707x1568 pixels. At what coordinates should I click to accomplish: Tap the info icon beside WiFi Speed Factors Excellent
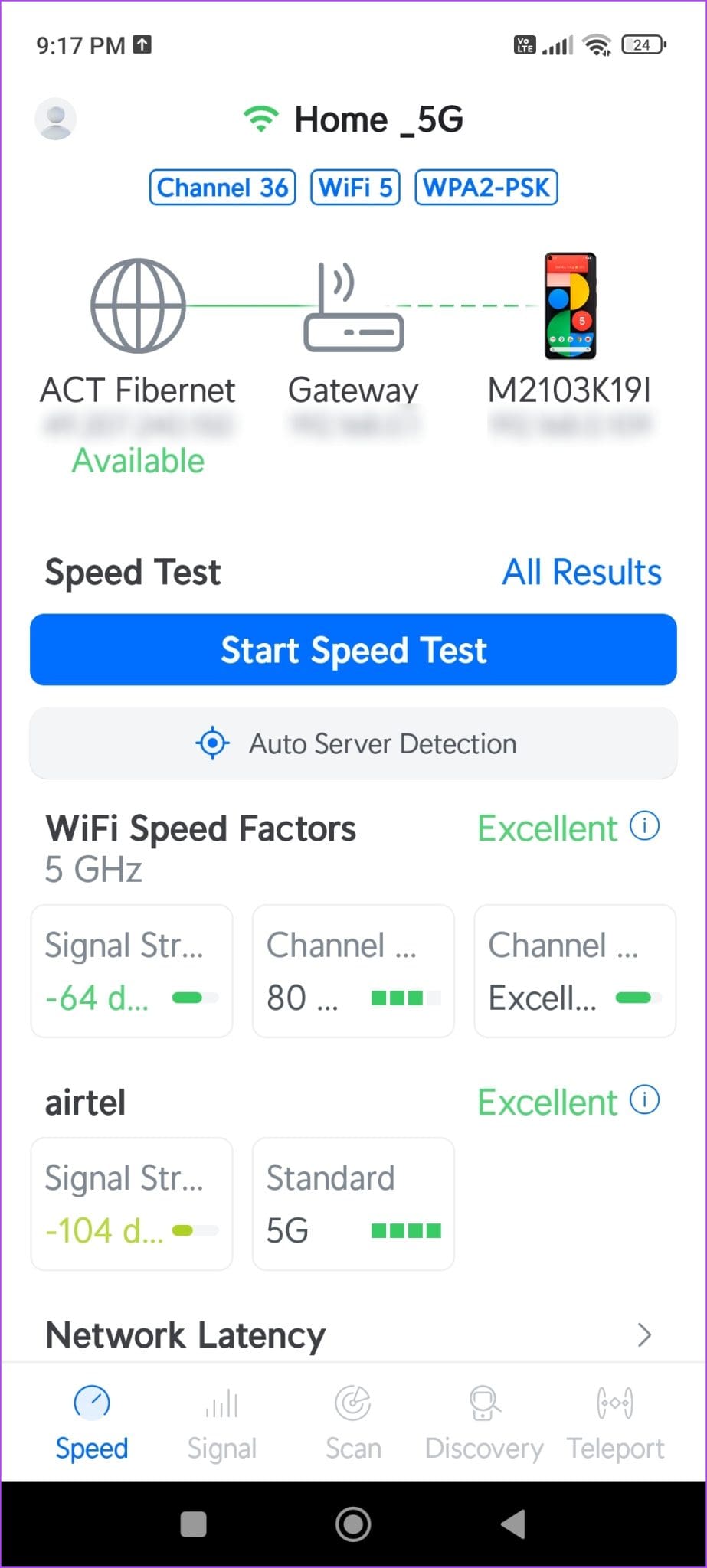click(x=646, y=825)
